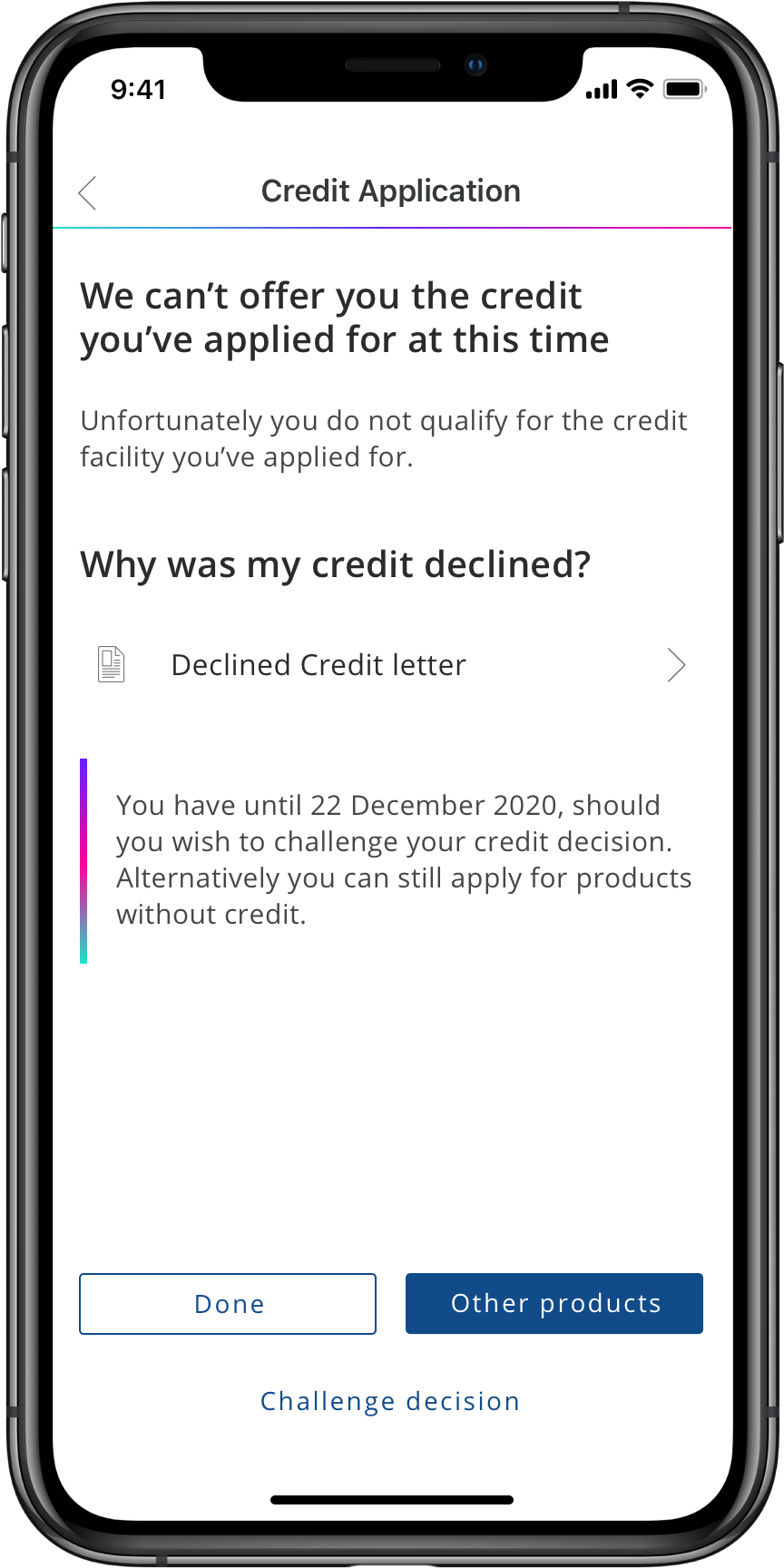Go back using the header arrow
This screenshot has width=784, height=1568.
(88, 192)
